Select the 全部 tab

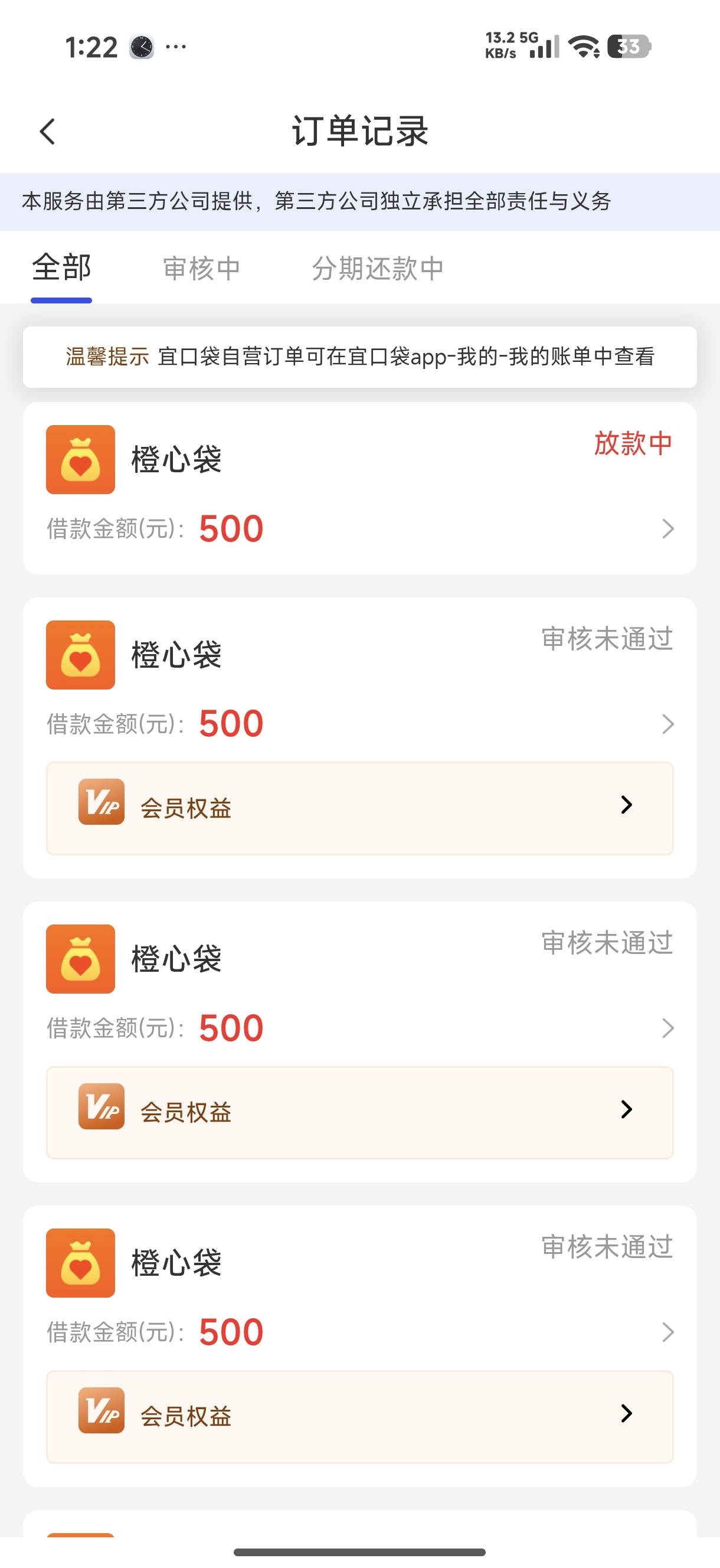61,268
